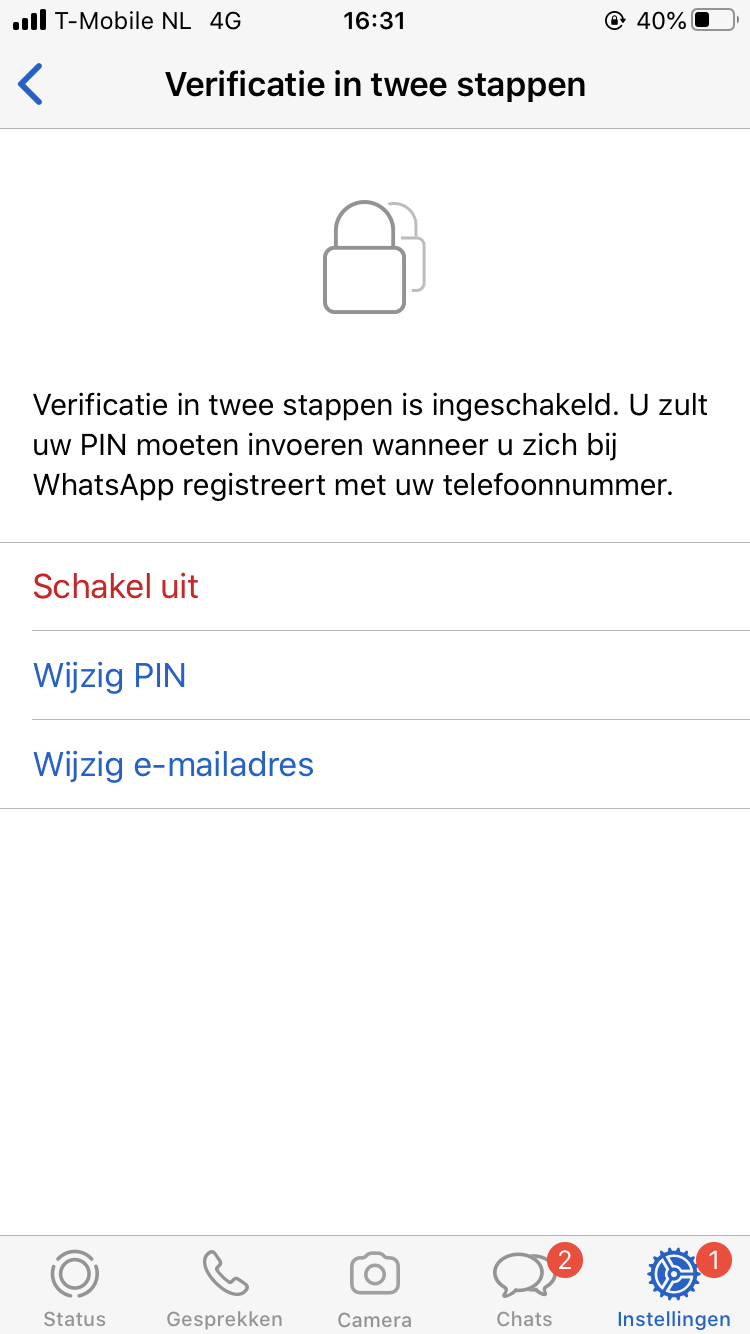Tap Schakel uit to disable verification
Screen dimensions: 750x1334
pyautogui.click(x=116, y=586)
